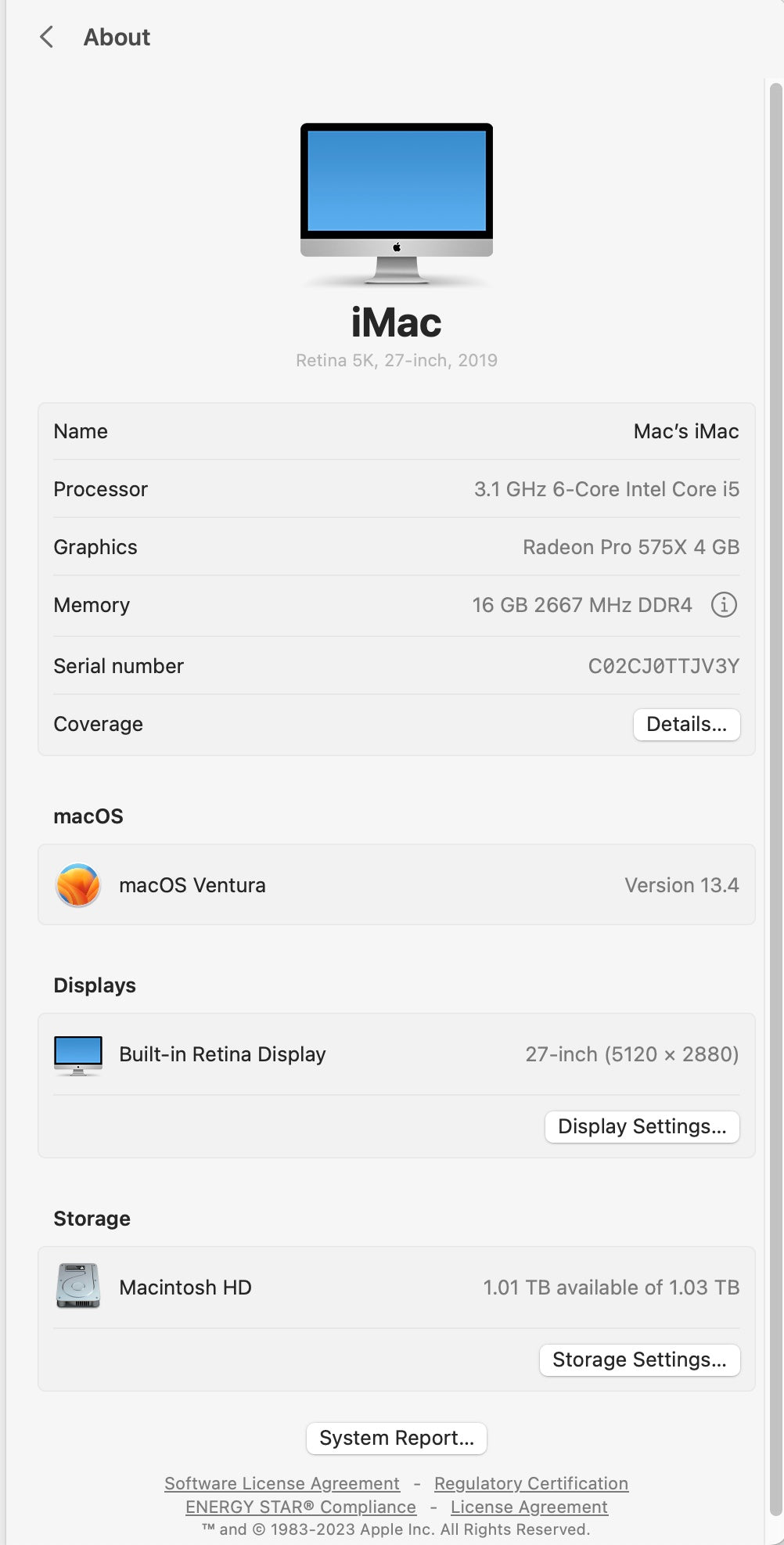
Task: Open the memory info icon
Action: click(724, 605)
